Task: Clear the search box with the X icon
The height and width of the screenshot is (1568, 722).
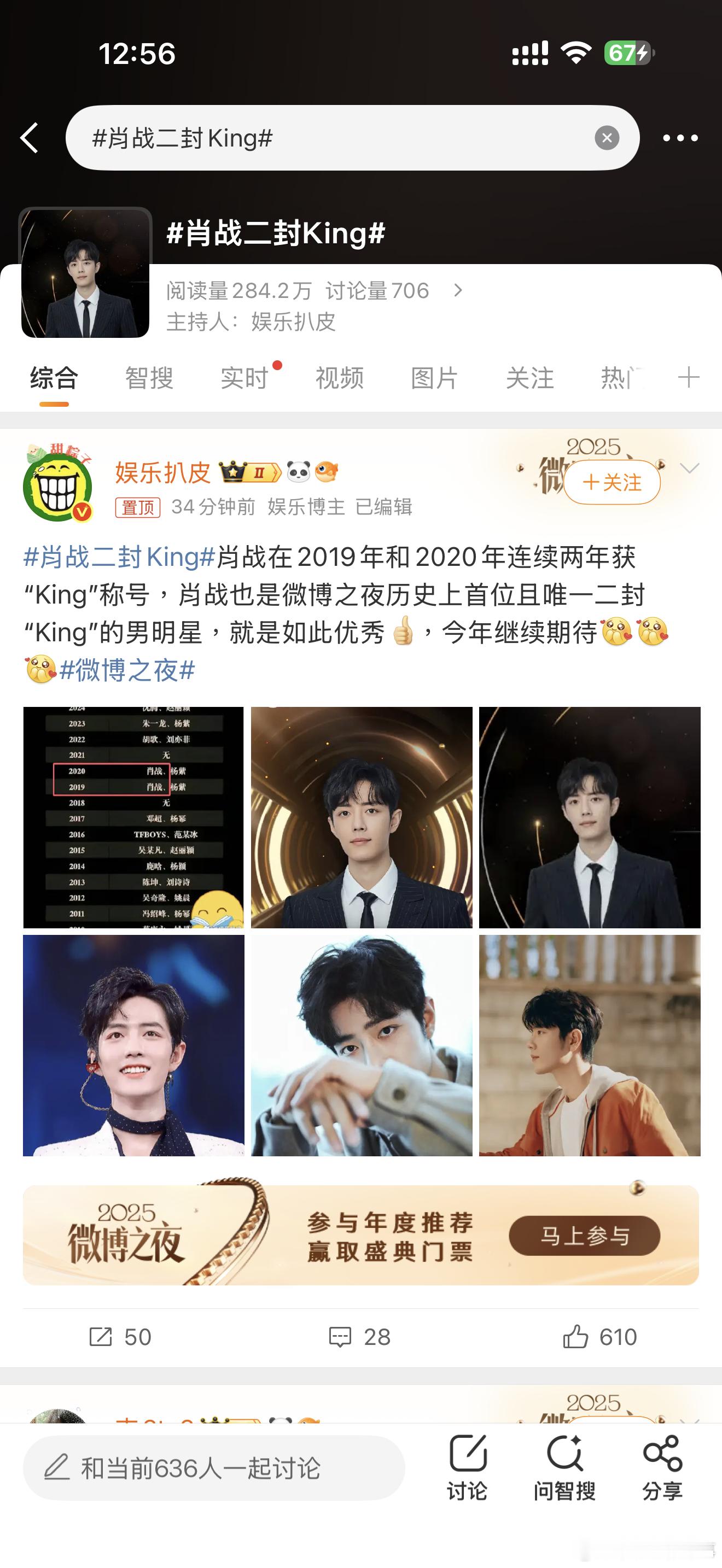Action: coord(607,138)
